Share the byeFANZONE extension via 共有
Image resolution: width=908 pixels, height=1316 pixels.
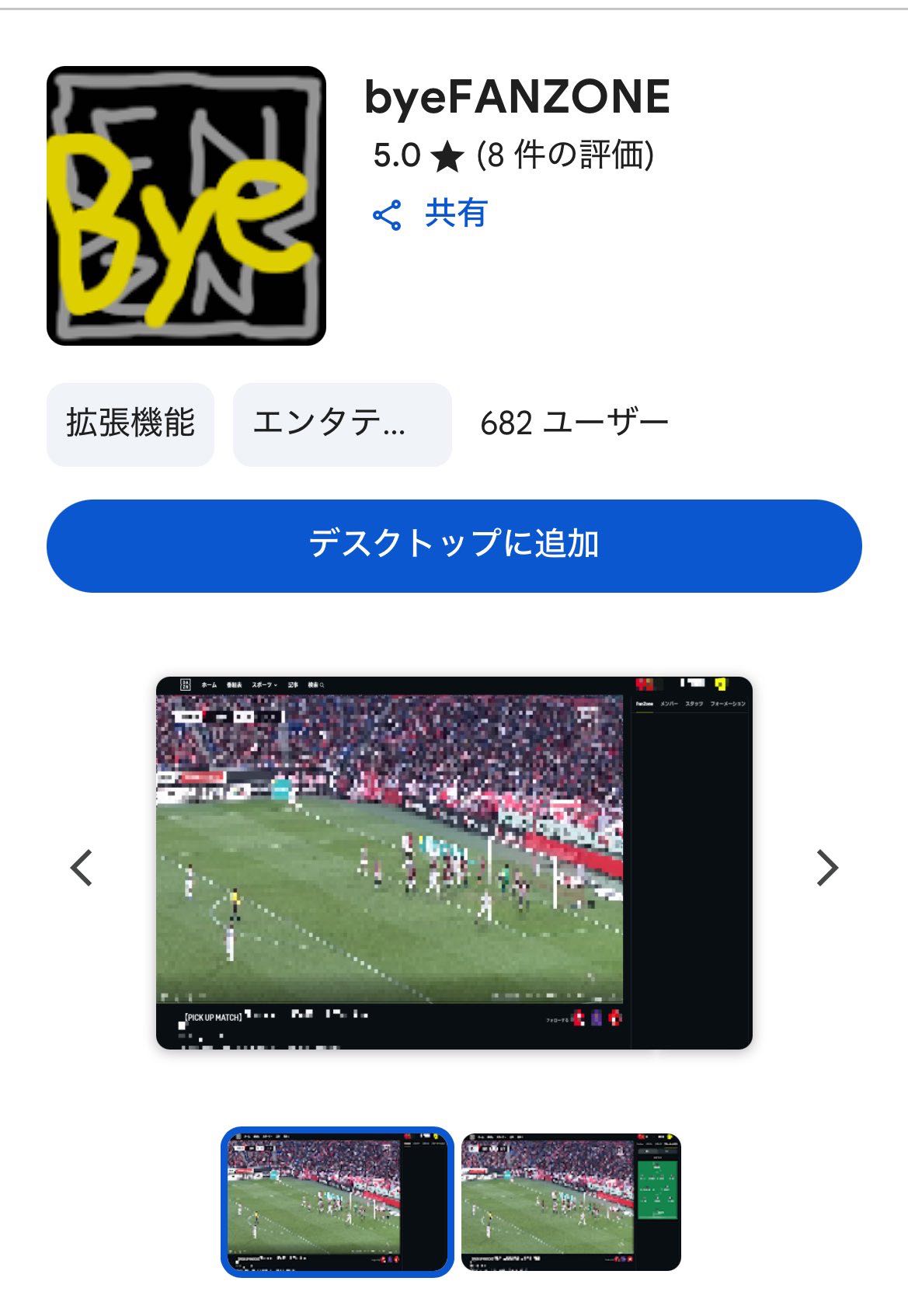tap(431, 214)
